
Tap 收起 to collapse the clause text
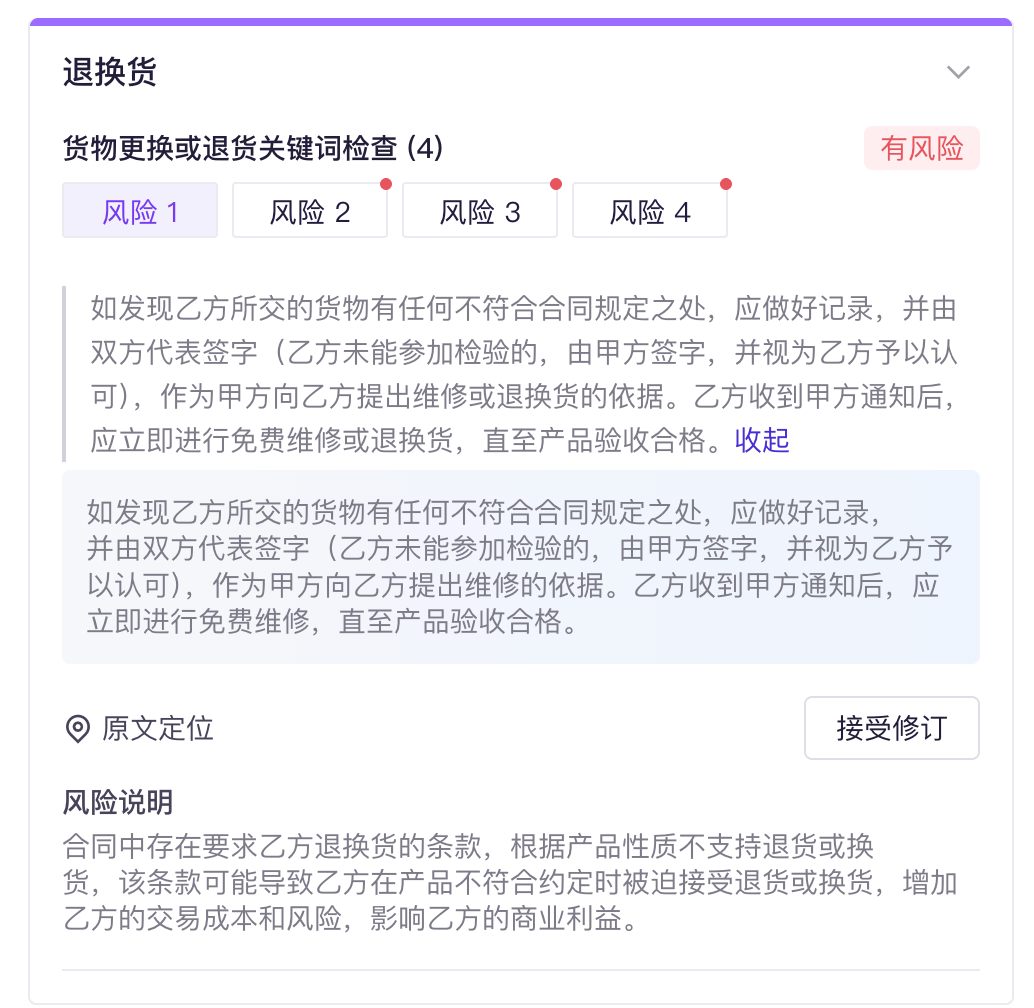[x=762, y=440]
